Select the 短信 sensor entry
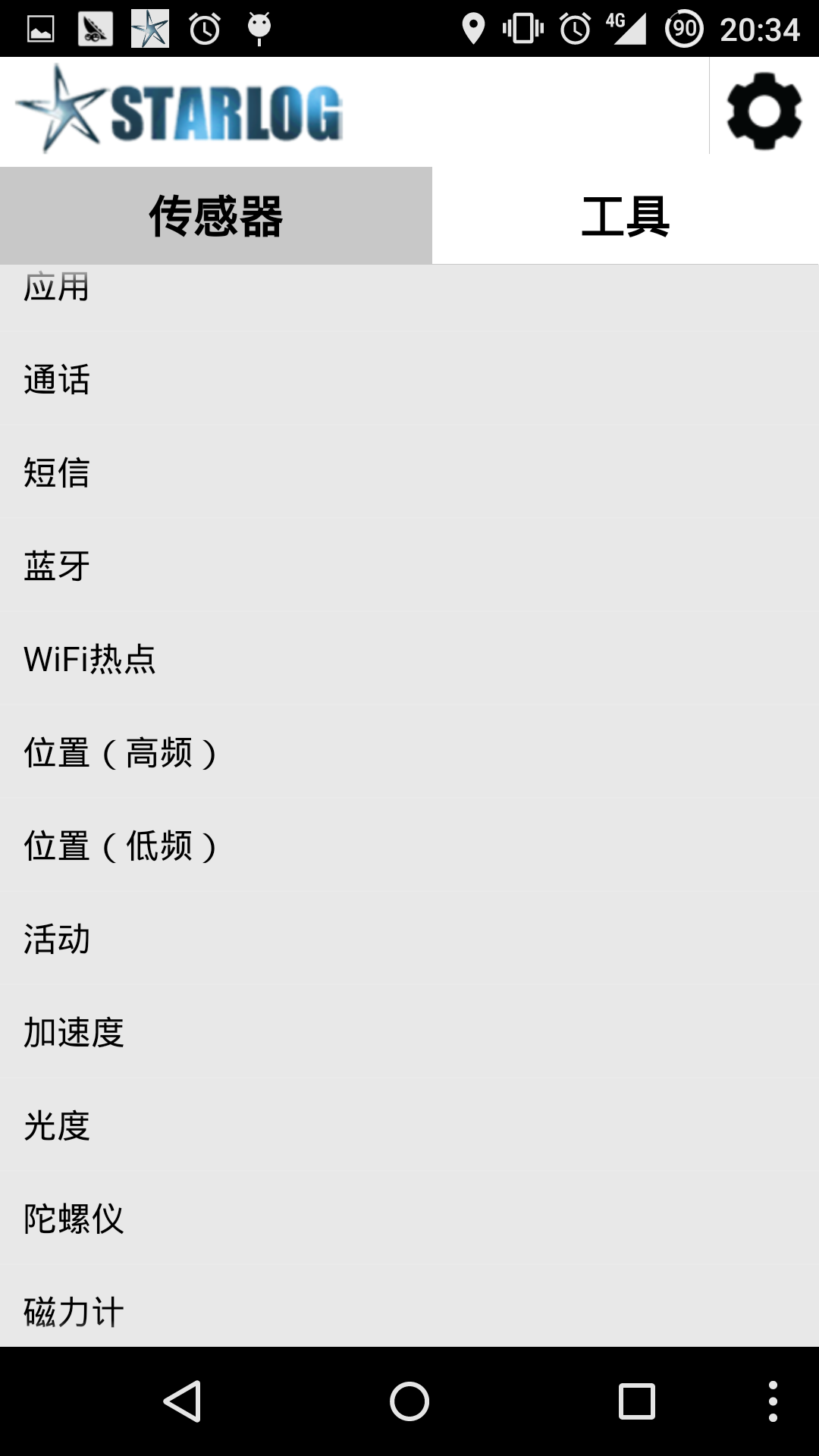 click(x=409, y=472)
